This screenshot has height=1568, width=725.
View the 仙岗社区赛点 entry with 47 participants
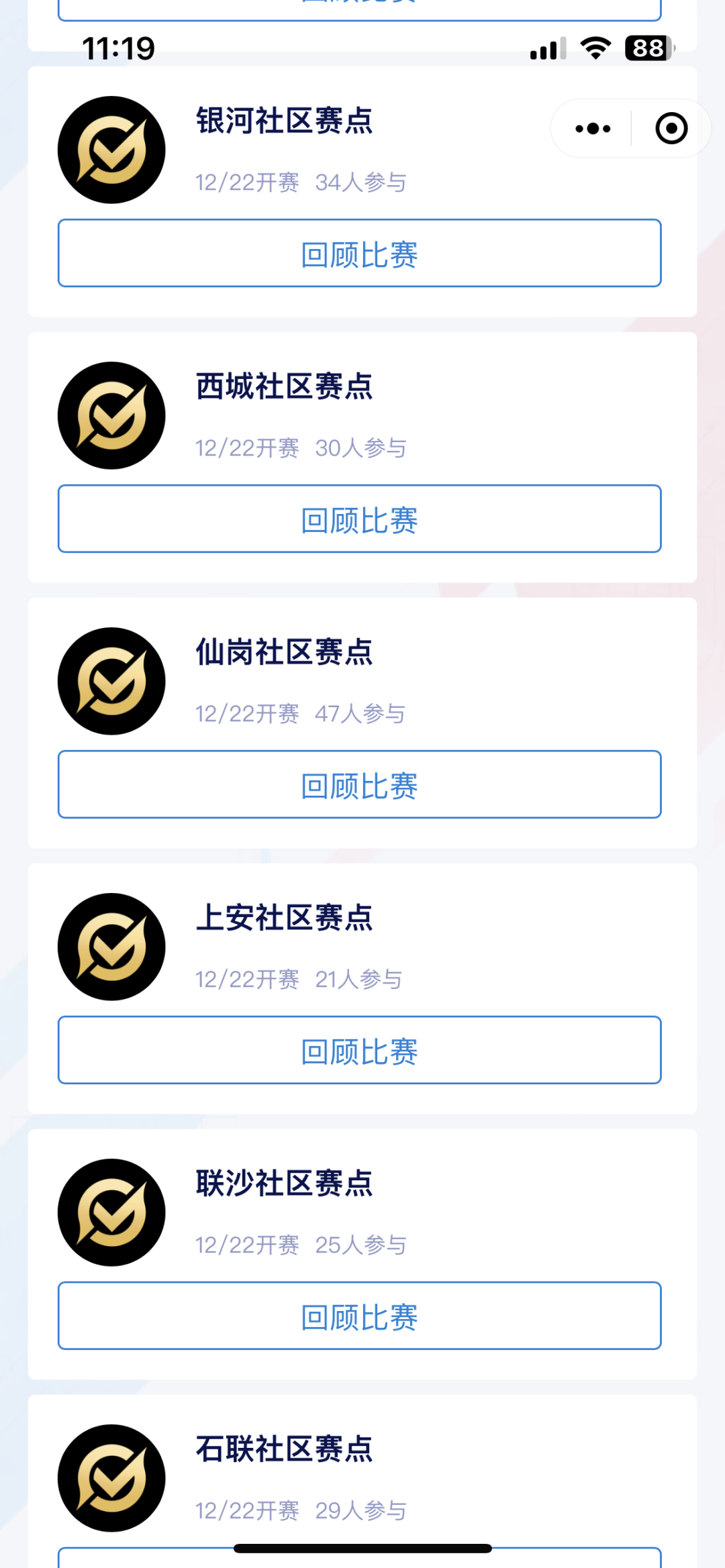tap(362, 723)
